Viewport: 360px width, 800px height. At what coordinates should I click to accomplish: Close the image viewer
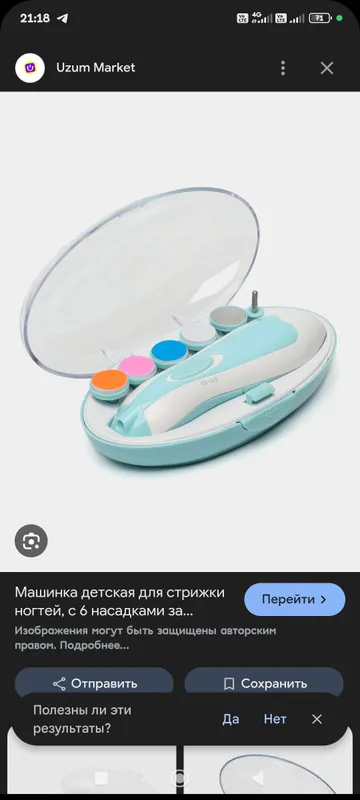327,68
